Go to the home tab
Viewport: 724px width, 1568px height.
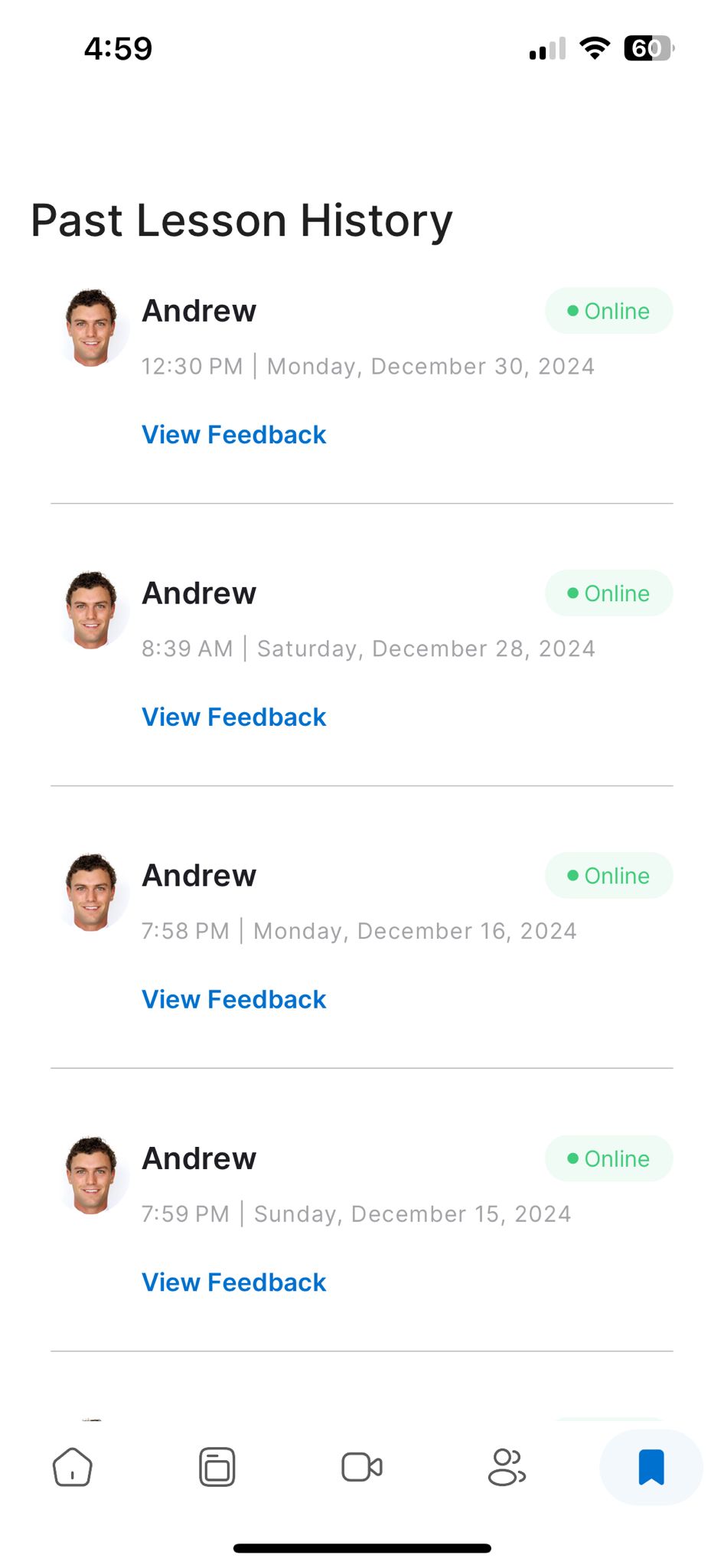pos(73,1468)
